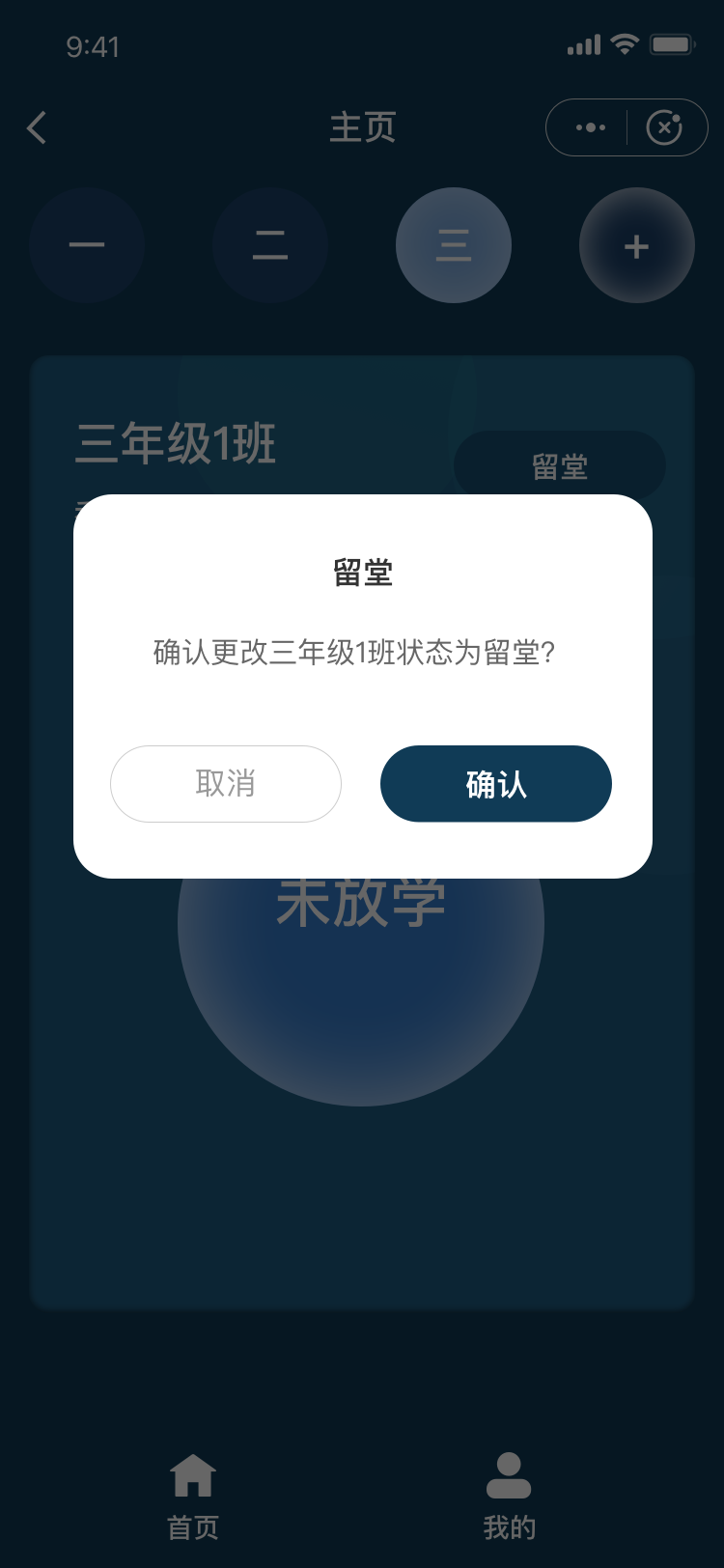
Task: Select grade 三
Action: 454,245
